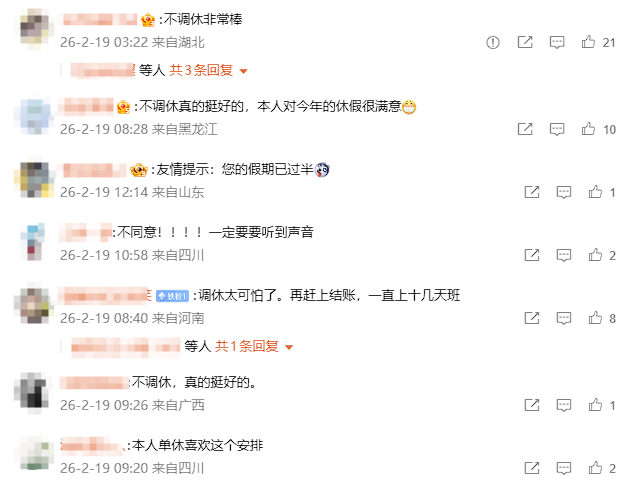This screenshot has width=635, height=493.
Task: Like the comment from 黑龙江
Action: [x=590, y=129]
